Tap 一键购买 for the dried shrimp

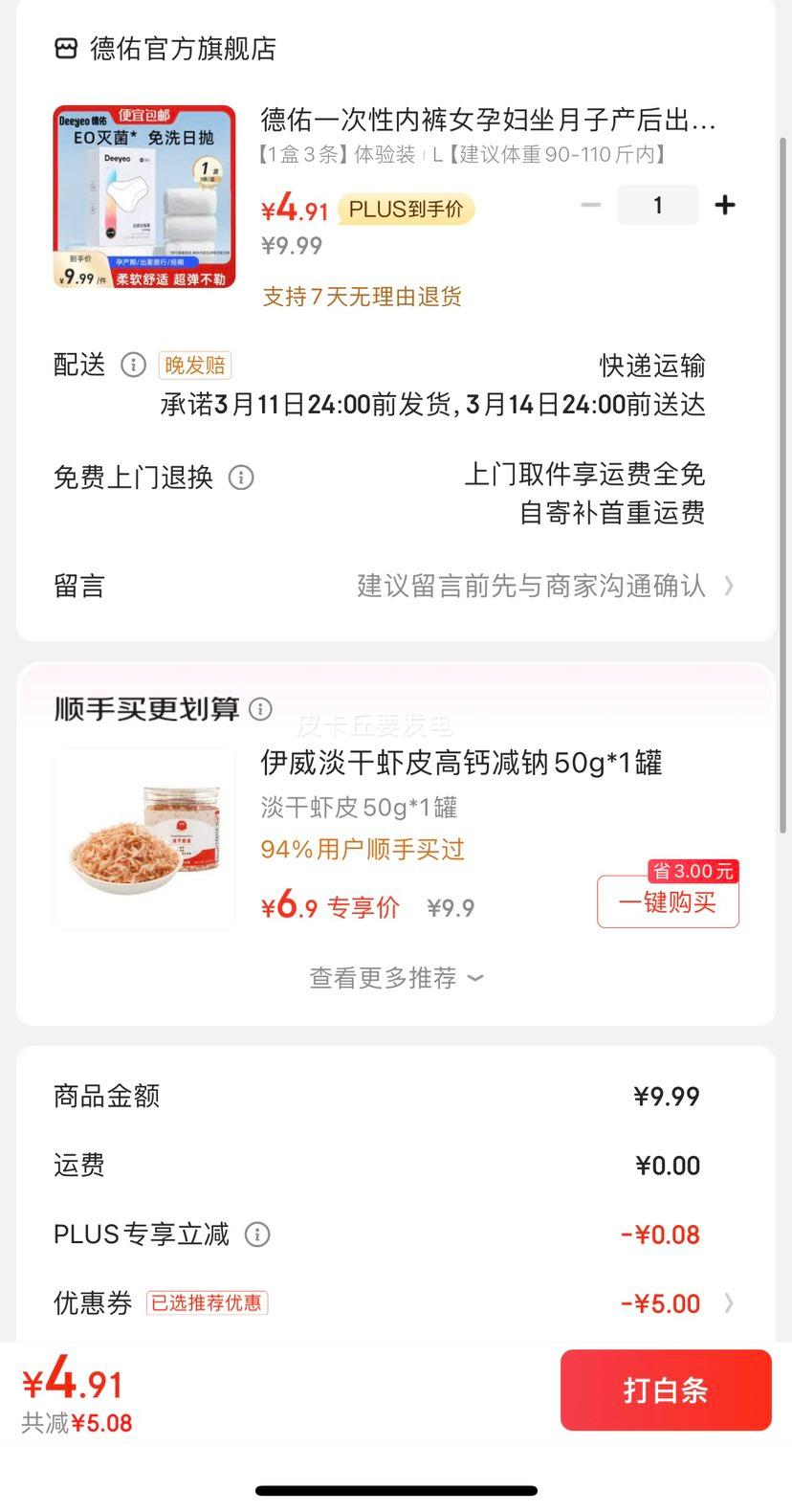pos(668,902)
